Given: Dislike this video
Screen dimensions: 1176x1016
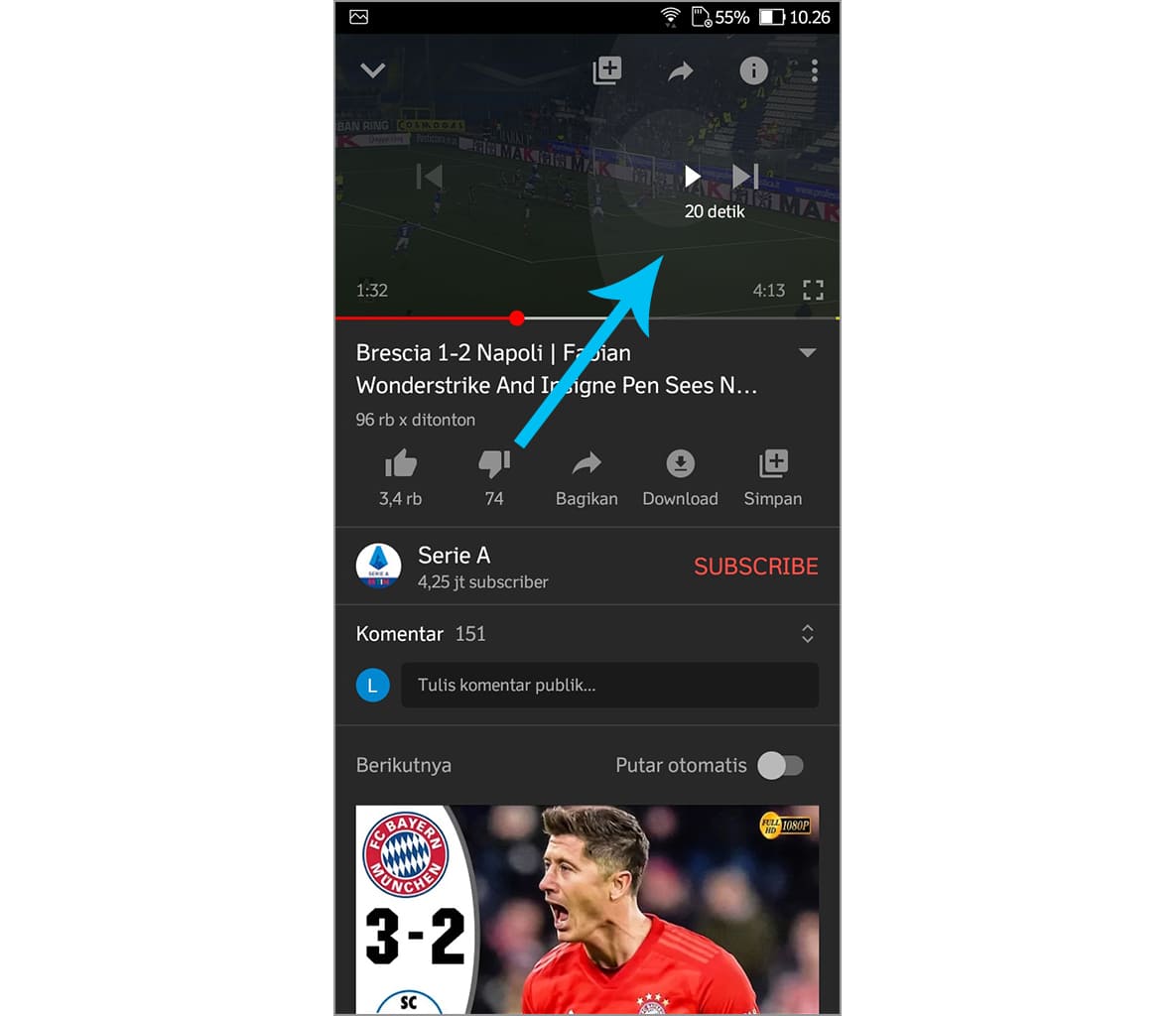Looking at the screenshot, I should (494, 464).
